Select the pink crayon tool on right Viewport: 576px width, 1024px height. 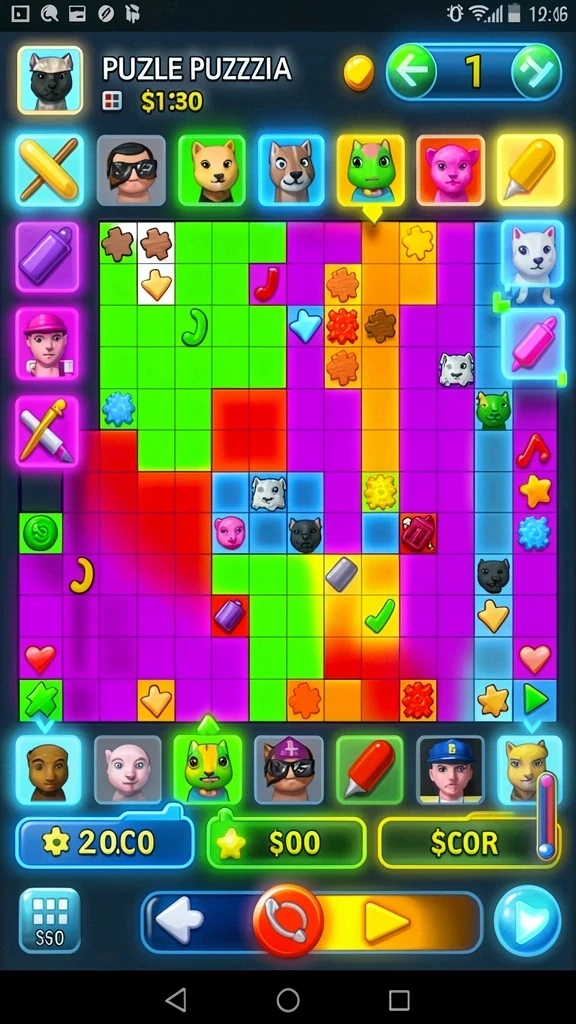(532, 344)
